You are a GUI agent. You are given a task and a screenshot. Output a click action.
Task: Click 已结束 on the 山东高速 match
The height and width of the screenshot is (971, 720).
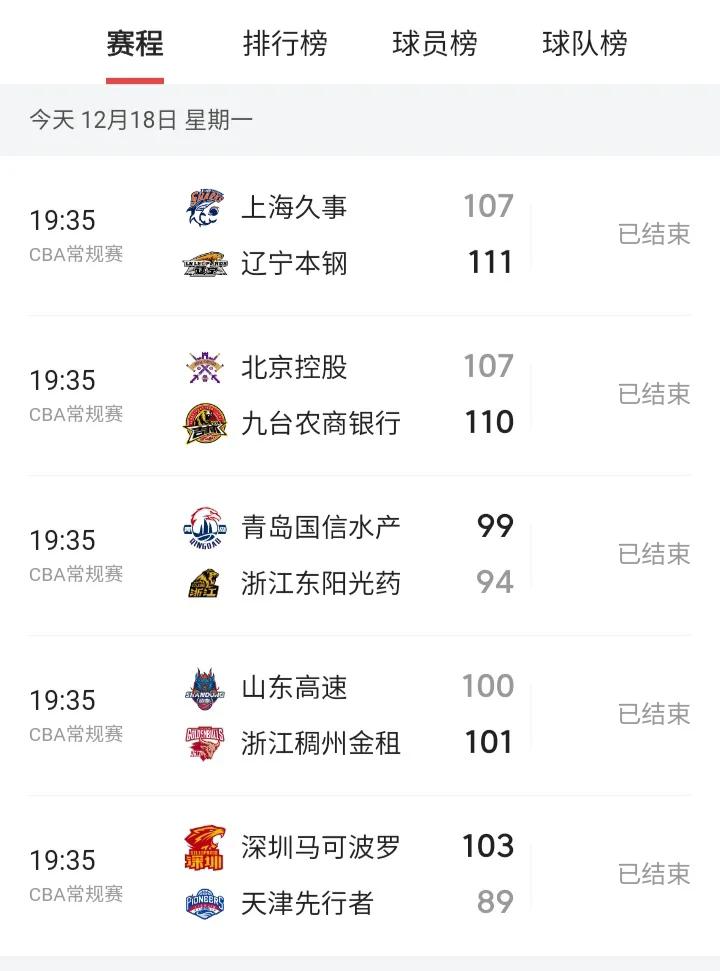click(656, 714)
